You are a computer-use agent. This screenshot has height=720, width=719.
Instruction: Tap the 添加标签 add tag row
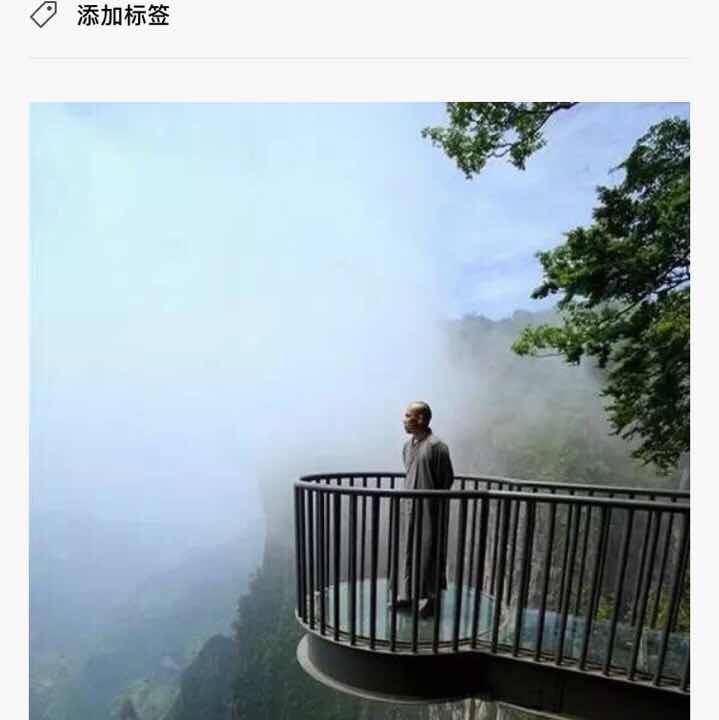click(x=122, y=16)
